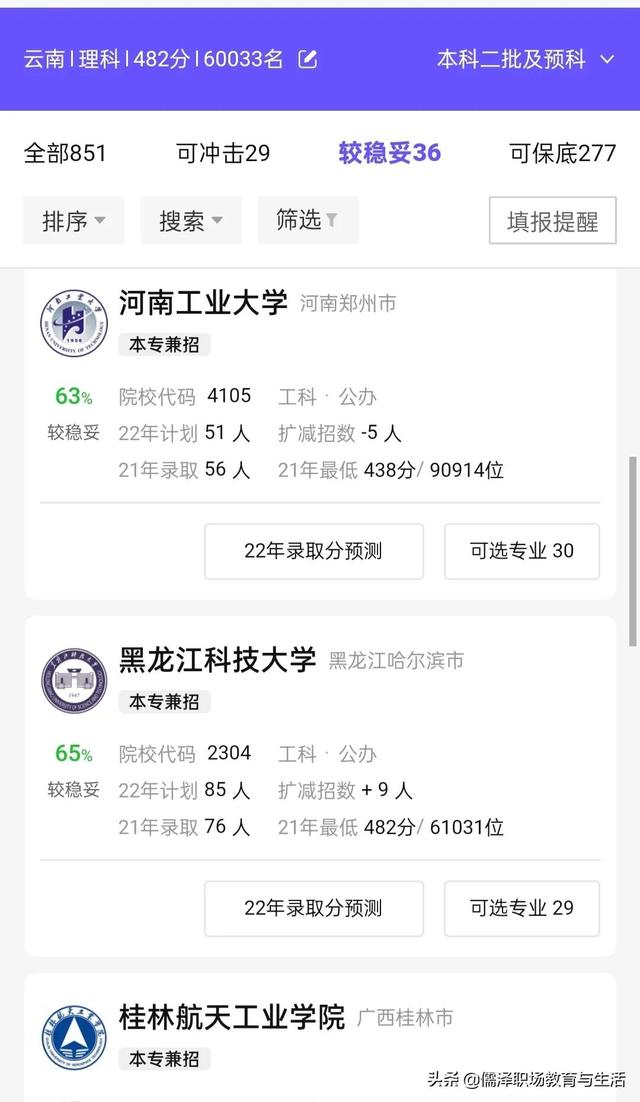This screenshot has width=640, height=1102.
Task: Expand the 本科二批及预科 batch dropdown
Action: coord(524,59)
